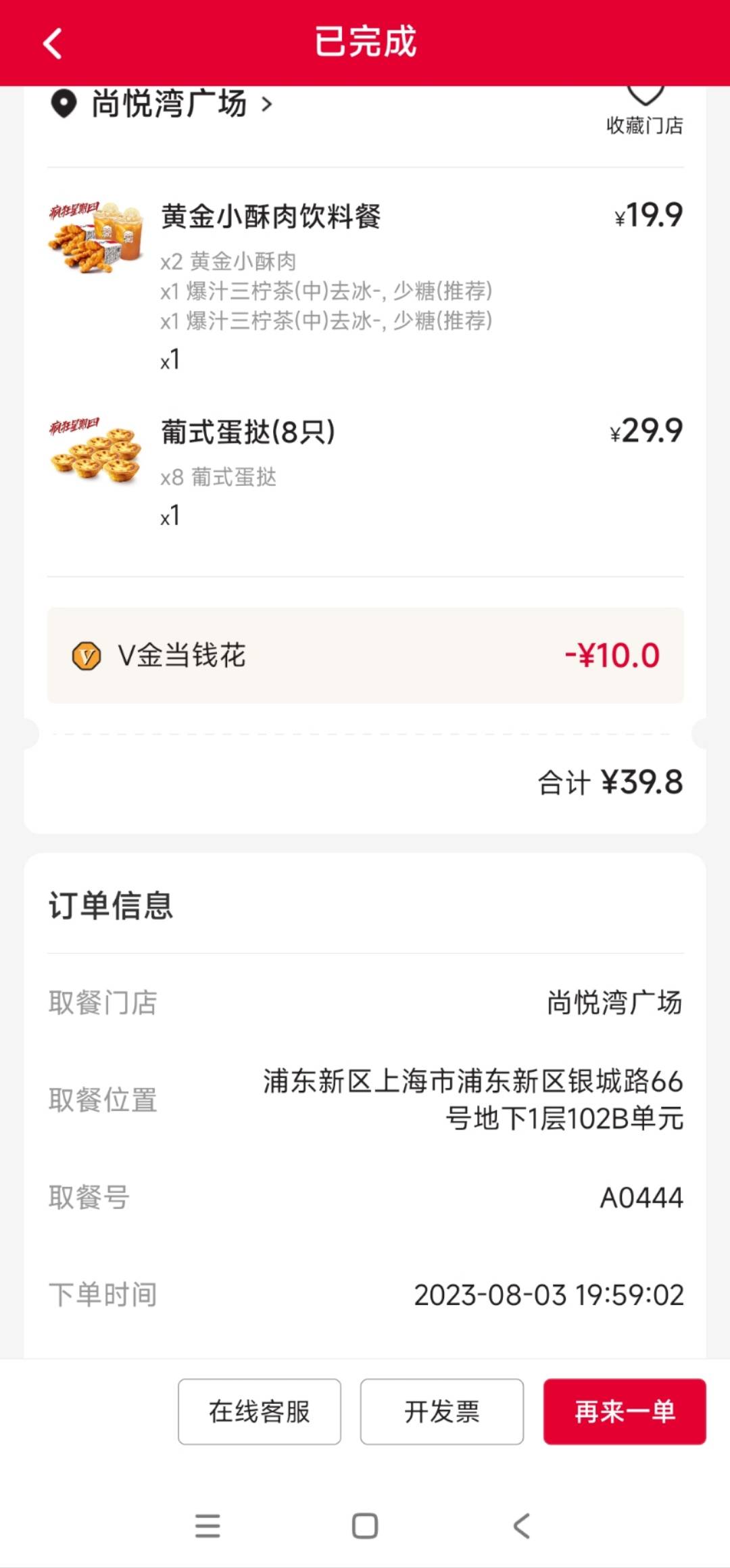Open the 尚悦湾广场 store details
This screenshot has height=1568, width=730.
pos(162,104)
